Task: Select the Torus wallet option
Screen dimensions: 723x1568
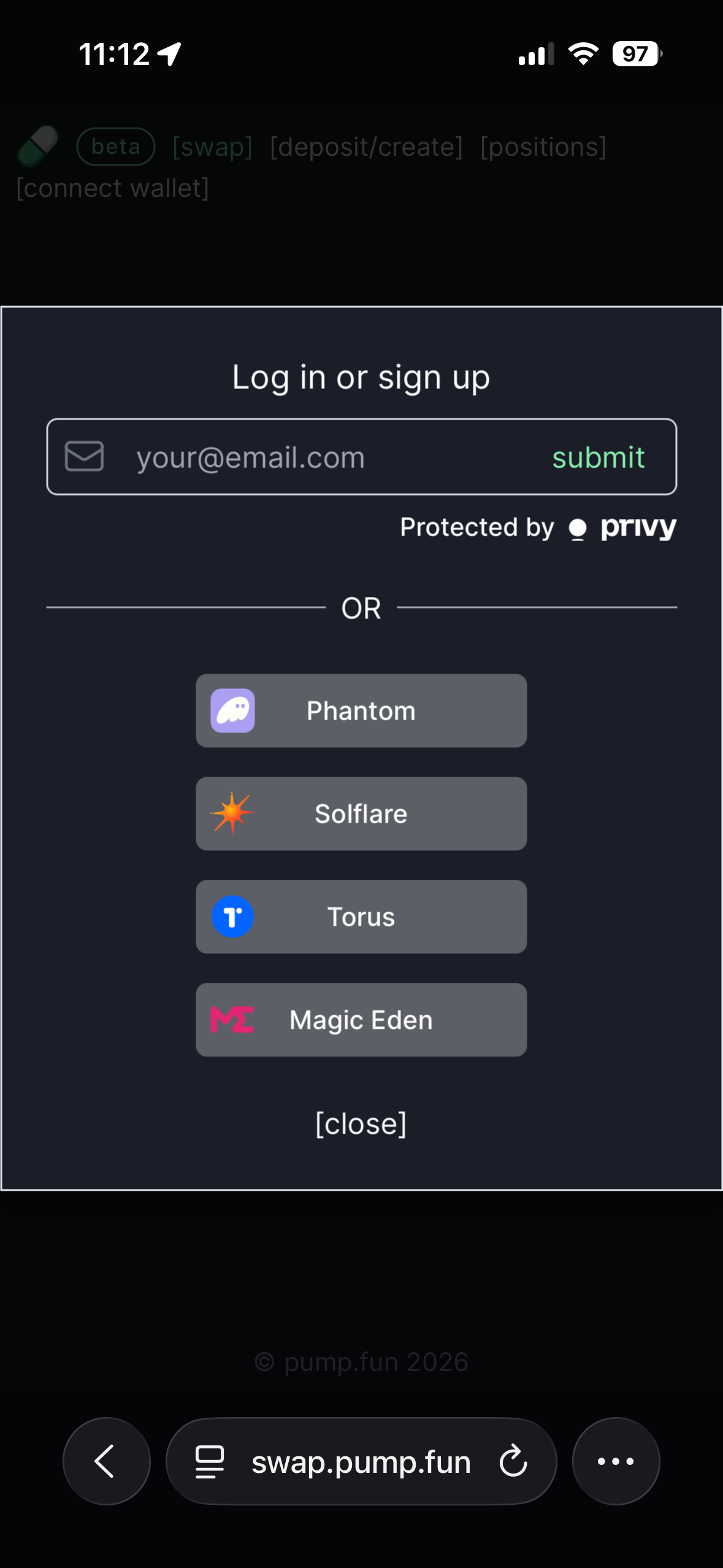Action: tap(361, 917)
